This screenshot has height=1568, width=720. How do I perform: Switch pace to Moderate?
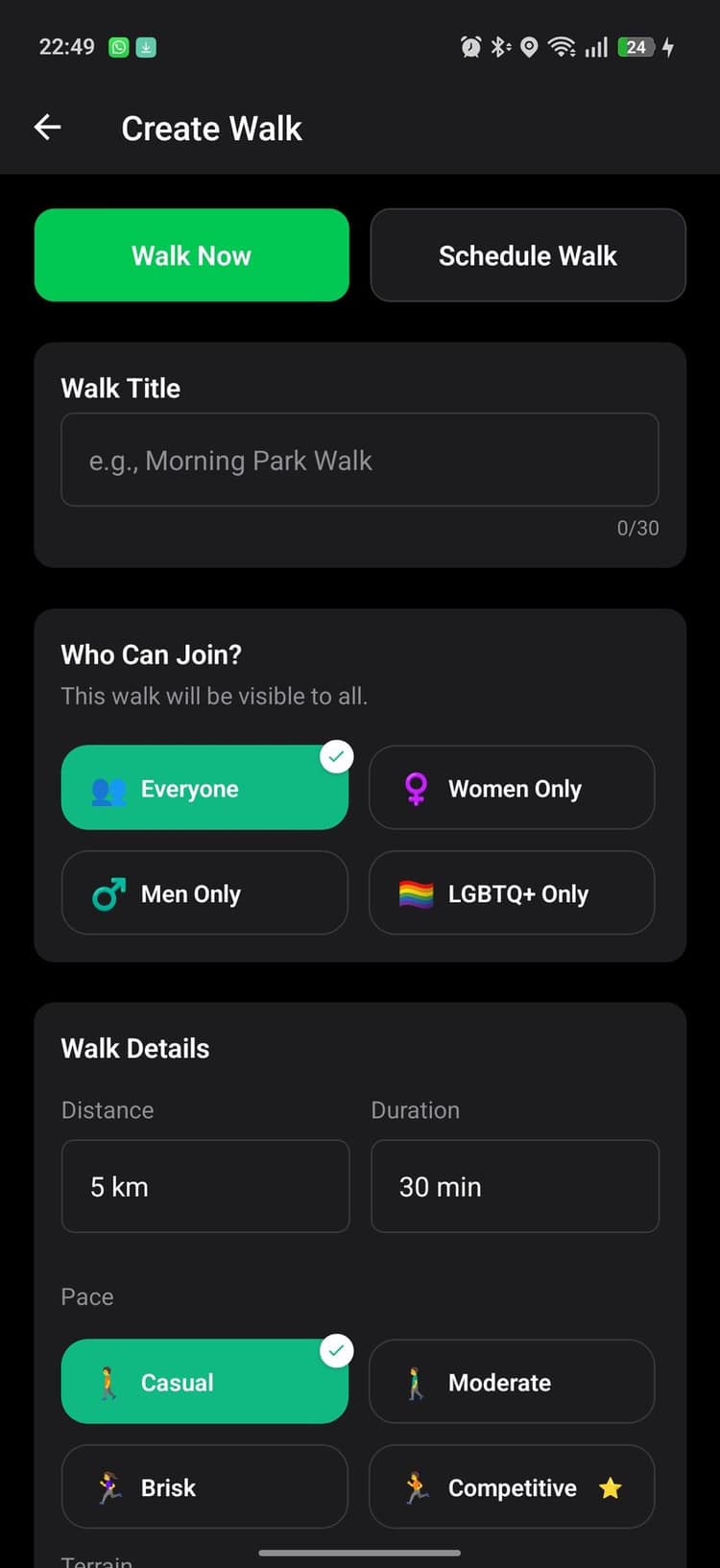512,1382
